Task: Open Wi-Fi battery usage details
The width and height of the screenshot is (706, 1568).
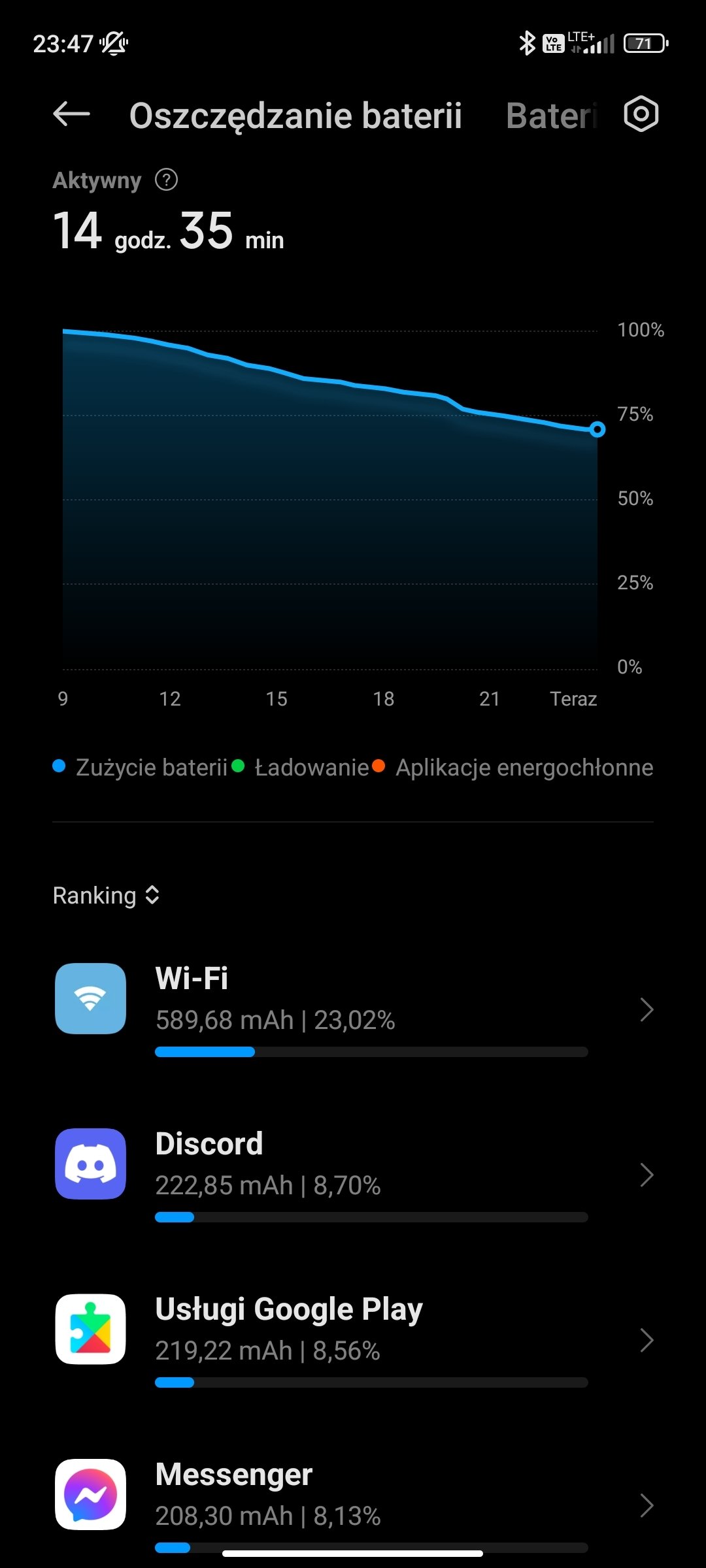Action: 353,1009
